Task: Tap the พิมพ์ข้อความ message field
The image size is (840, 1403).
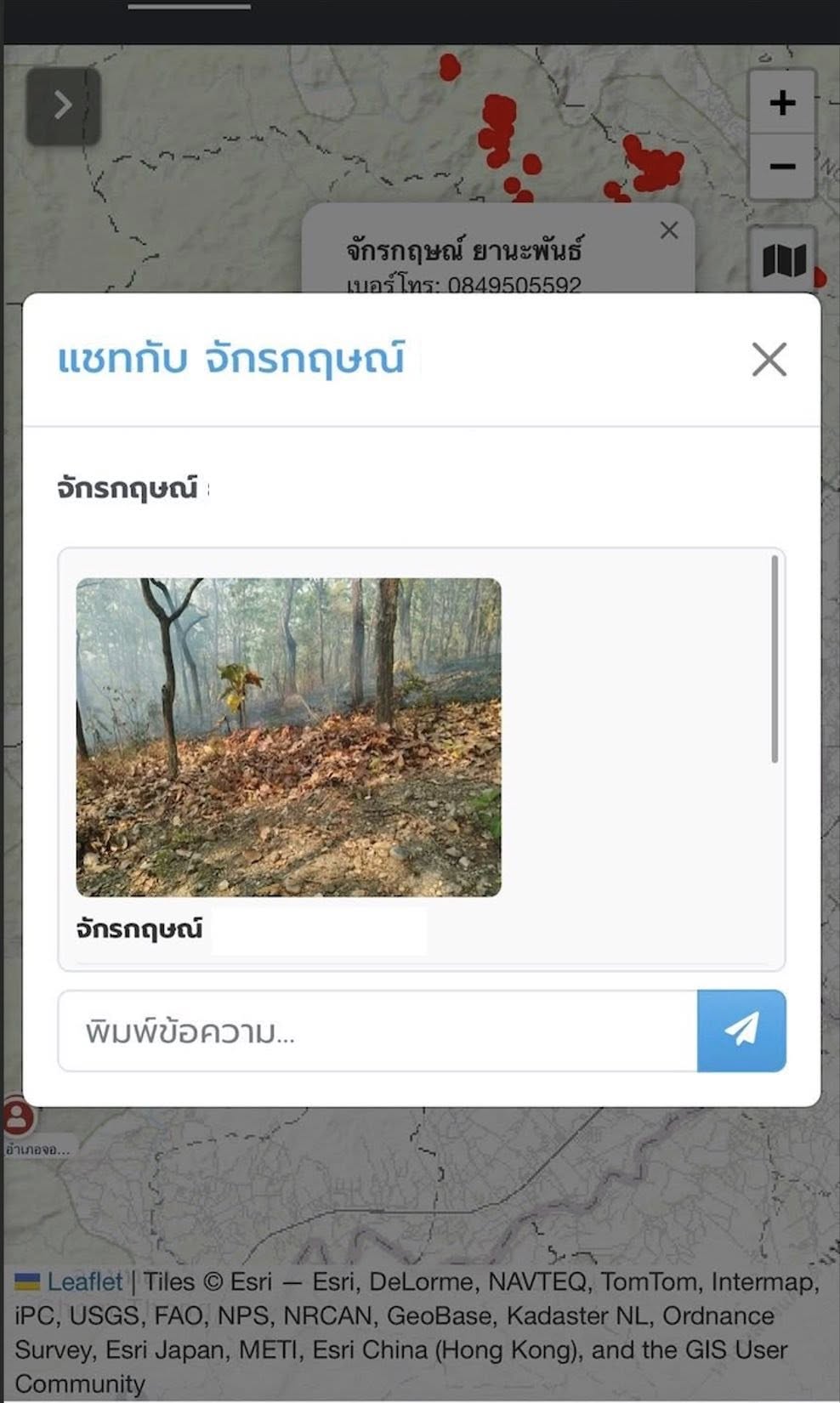Action: pos(377,1031)
